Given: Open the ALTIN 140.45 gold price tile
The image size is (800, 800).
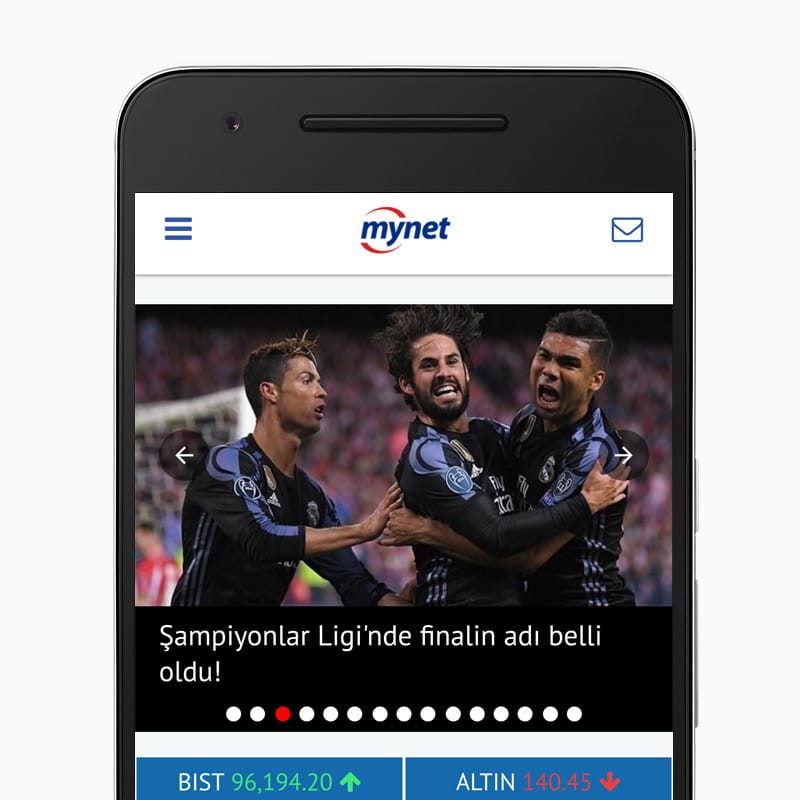Looking at the screenshot, I should [x=538, y=780].
